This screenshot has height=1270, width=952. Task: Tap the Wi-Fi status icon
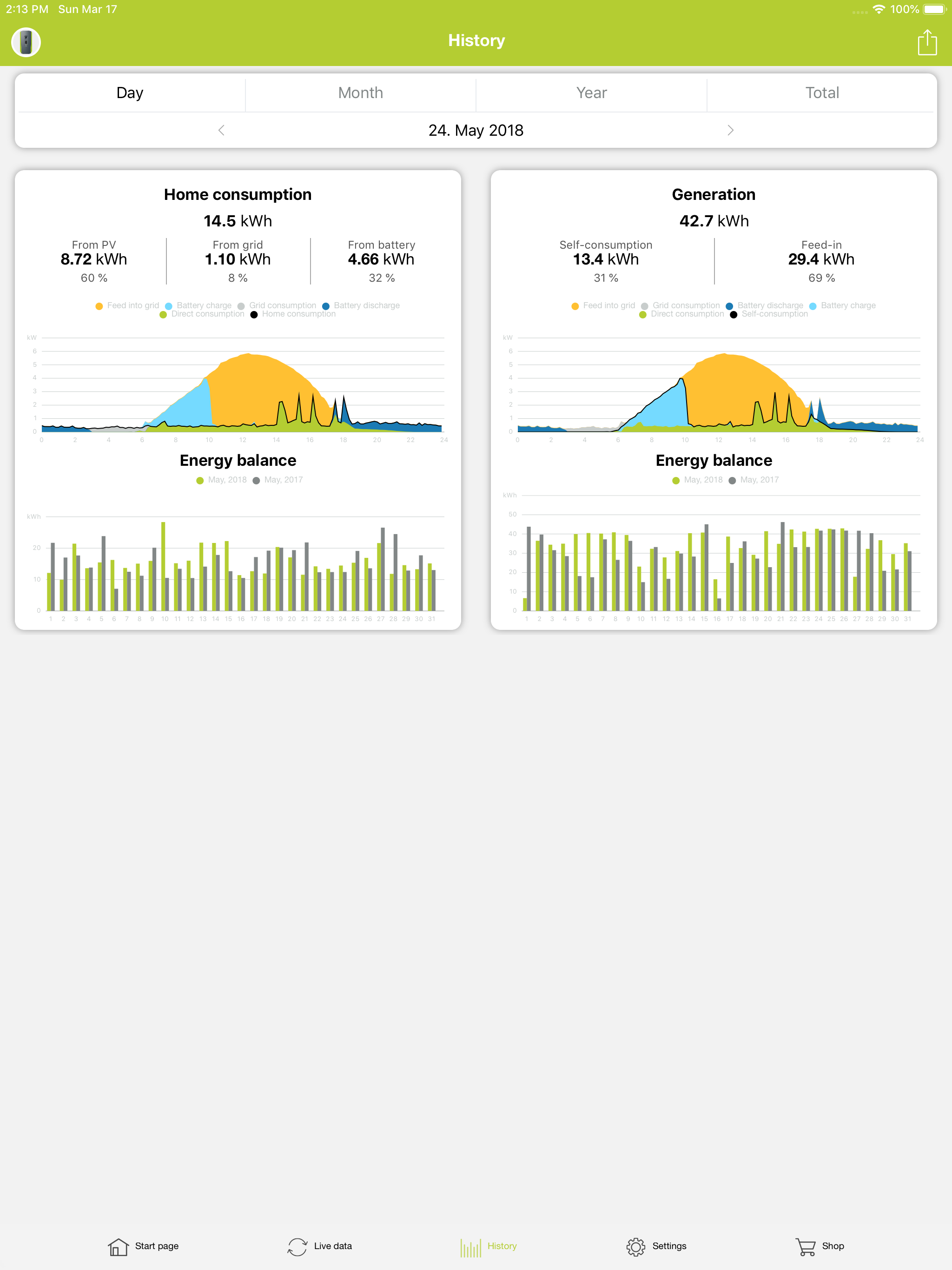coord(879,9)
